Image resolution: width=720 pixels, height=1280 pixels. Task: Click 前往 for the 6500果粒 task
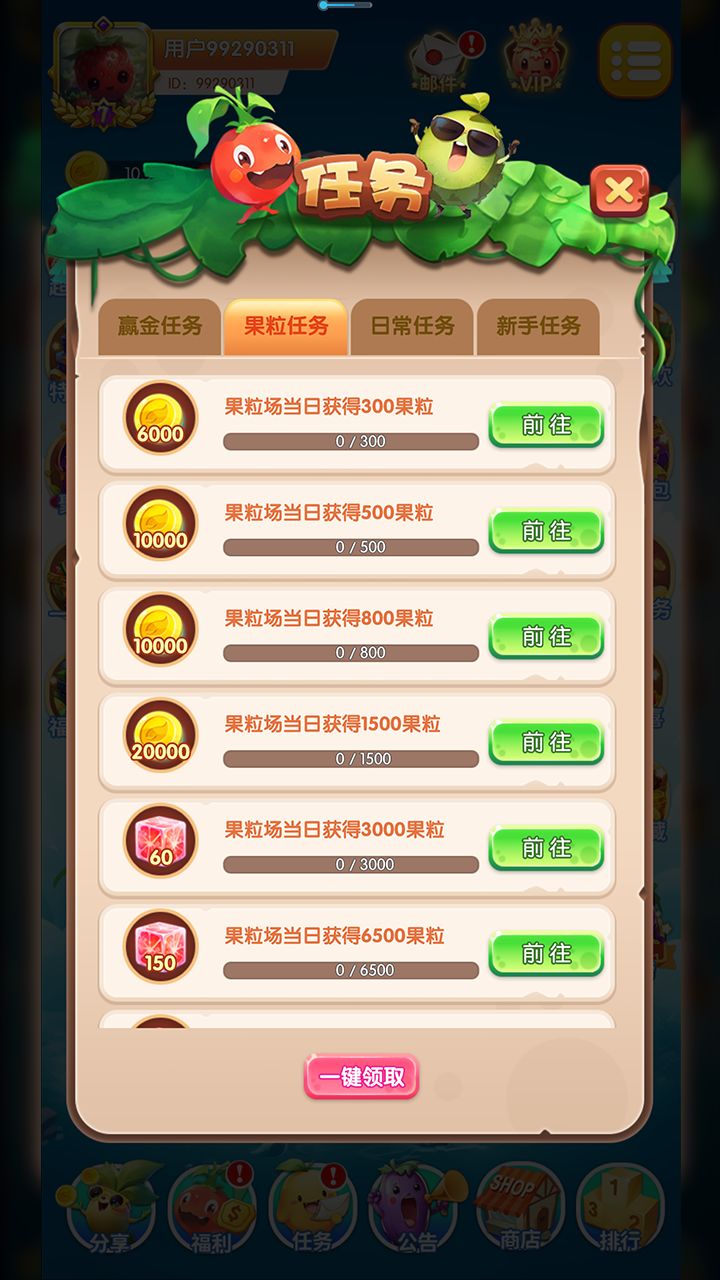(546, 953)
